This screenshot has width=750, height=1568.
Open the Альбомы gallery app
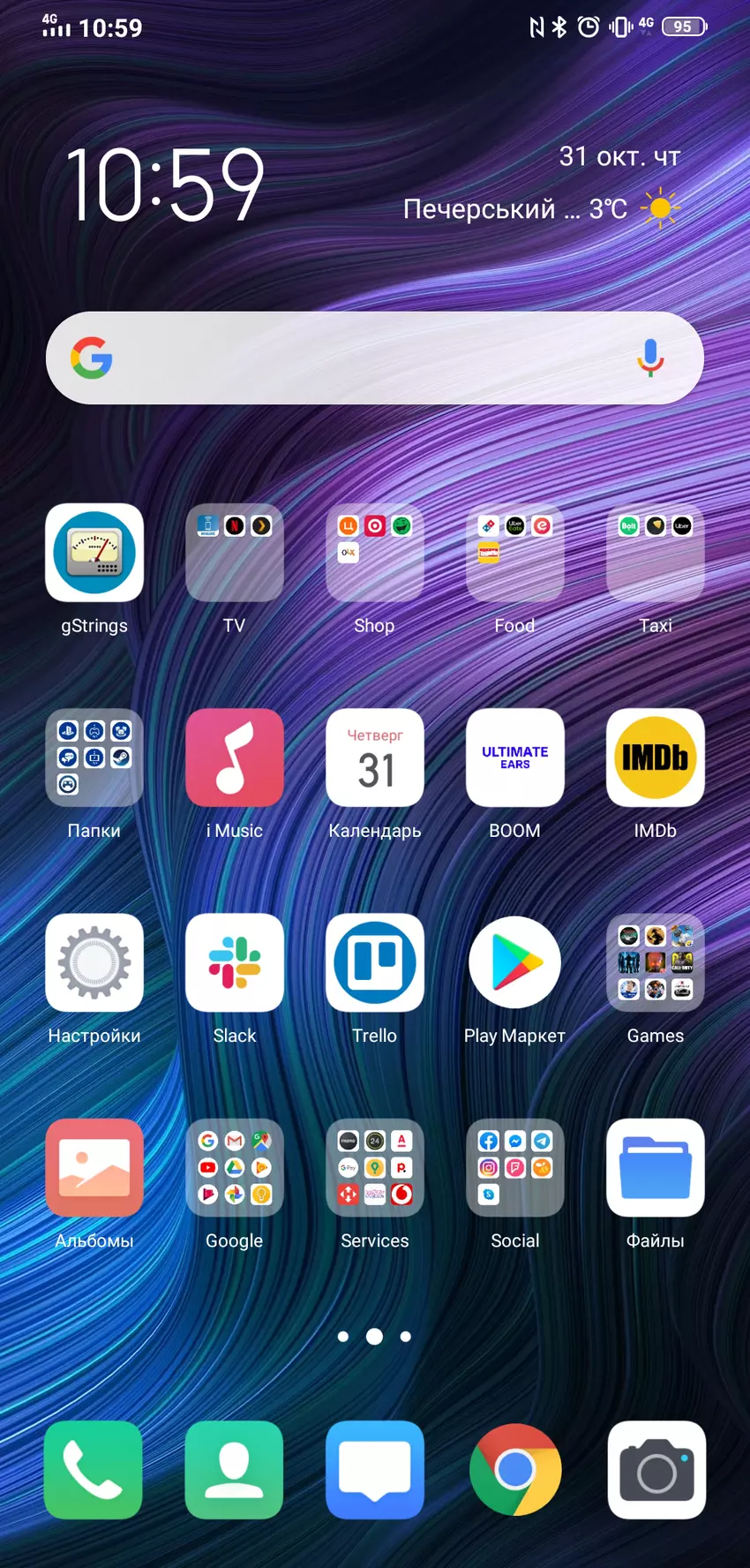tap(94, 1168)
